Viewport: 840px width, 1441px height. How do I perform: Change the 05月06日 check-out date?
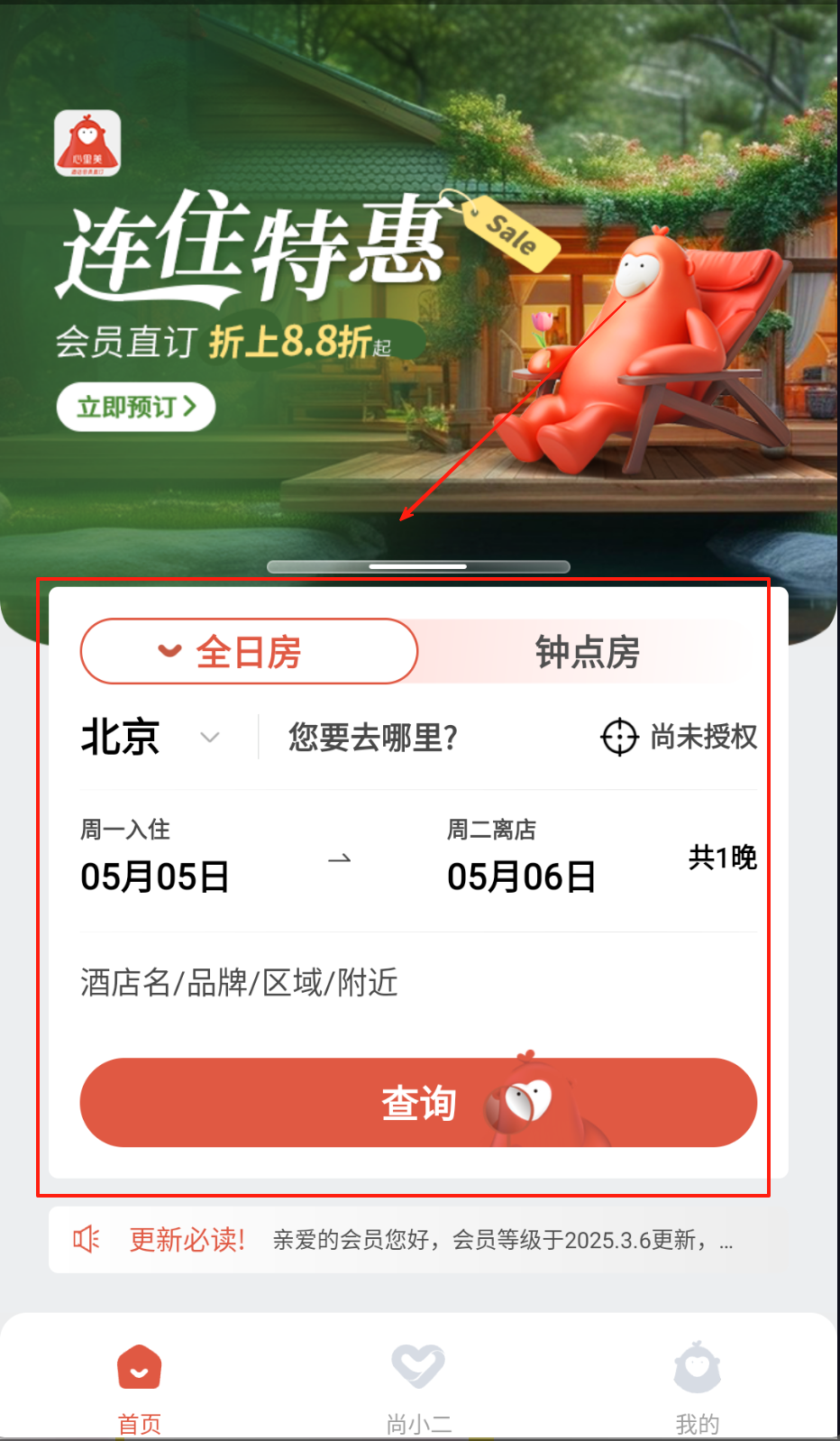click(x=522, y=876)
